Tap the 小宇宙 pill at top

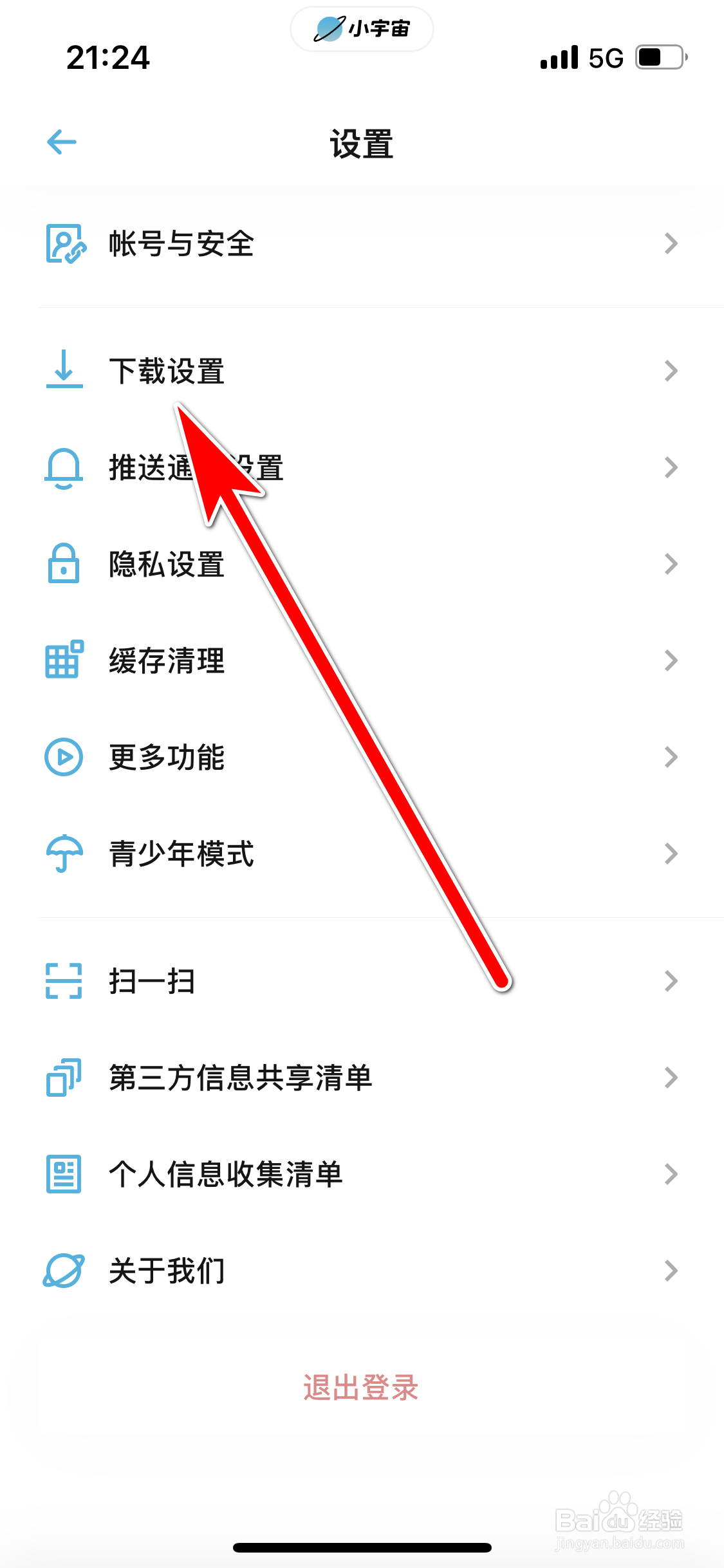(x=362, y=28)
